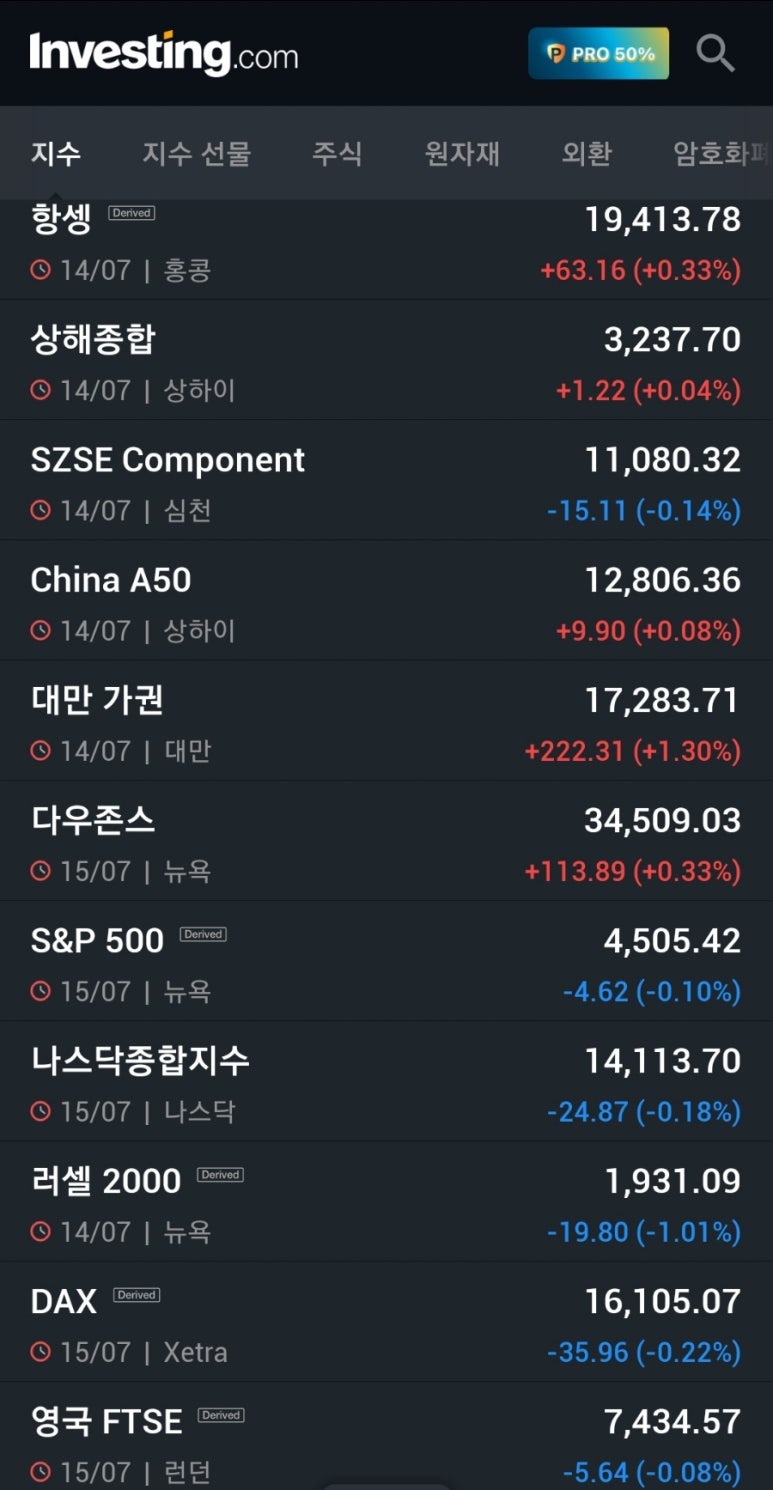Open the 영국 FTSE index

point(386,1437)
